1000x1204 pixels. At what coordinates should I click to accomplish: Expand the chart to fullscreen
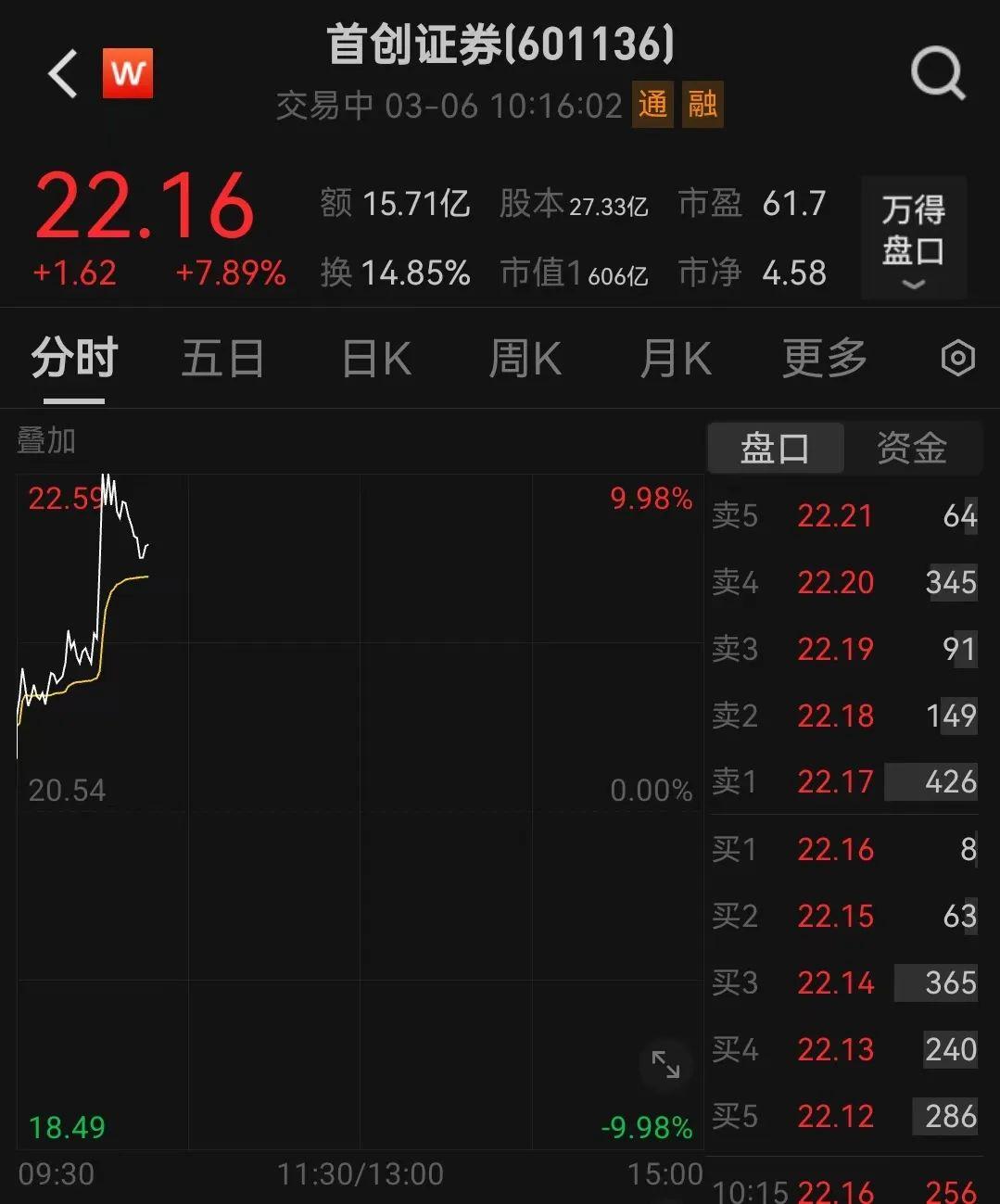[665, 1064]
